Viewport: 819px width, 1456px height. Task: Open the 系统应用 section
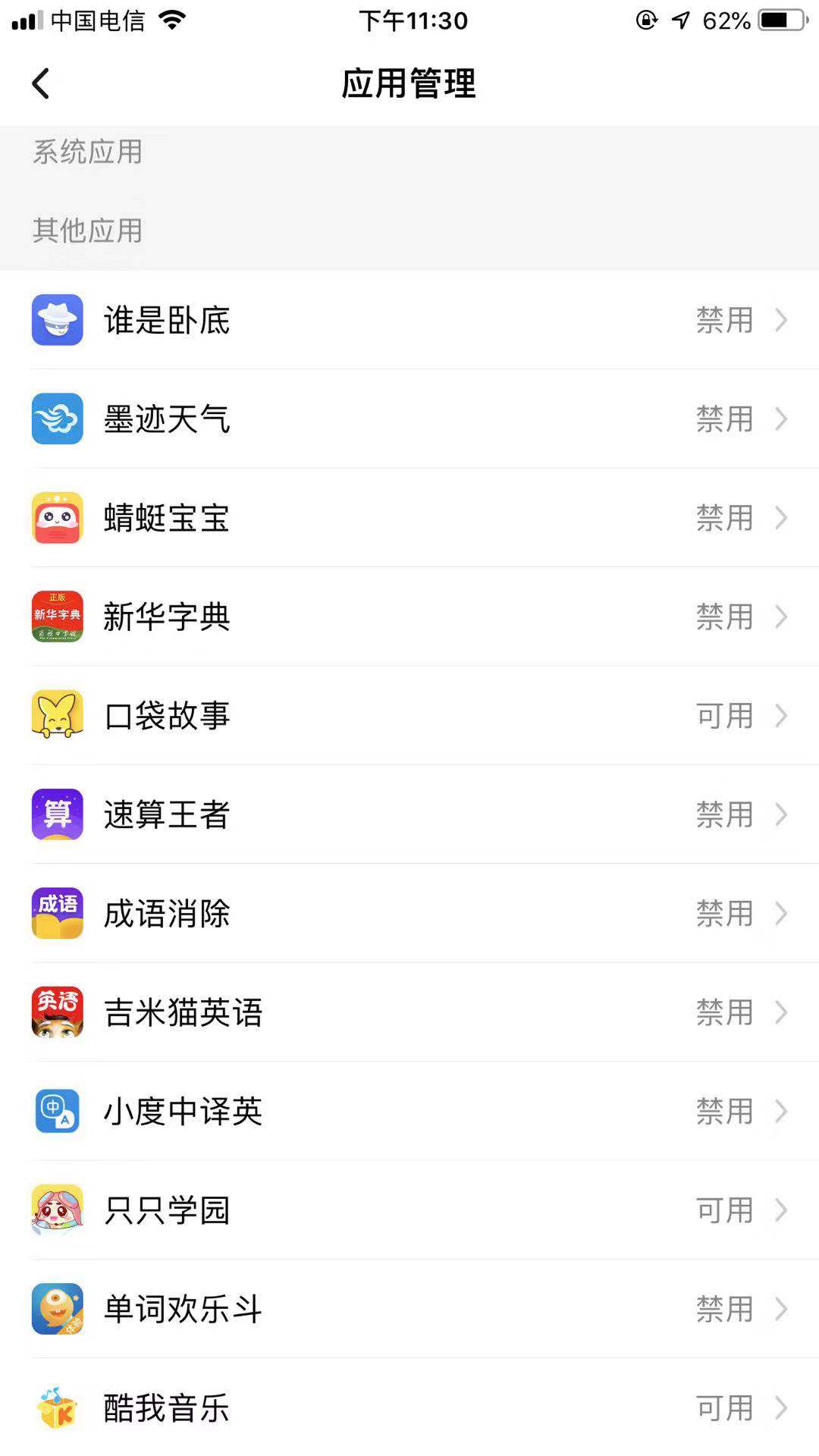click(x=87, y=152)
